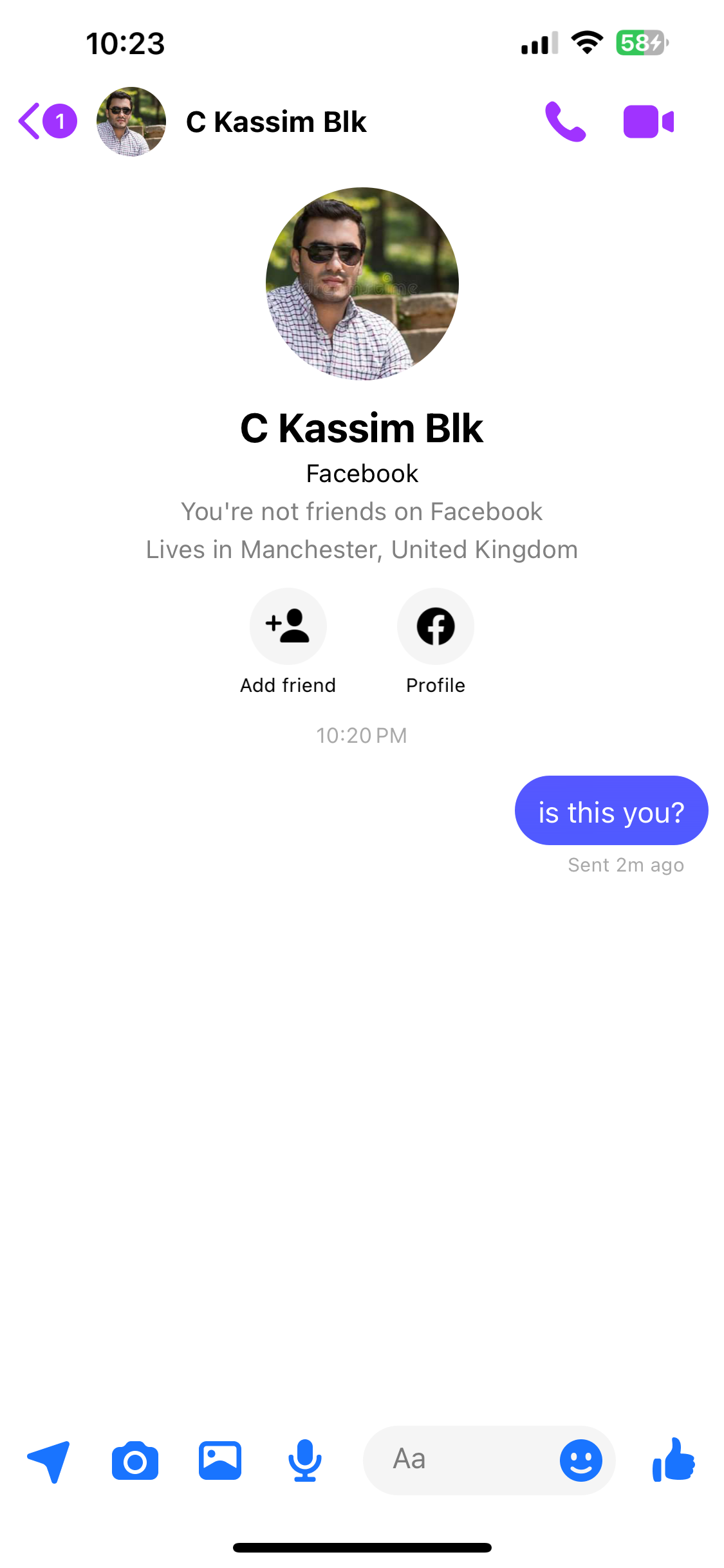
Task: Select the 'is this you?' message bubble
Action: (611, 810)
